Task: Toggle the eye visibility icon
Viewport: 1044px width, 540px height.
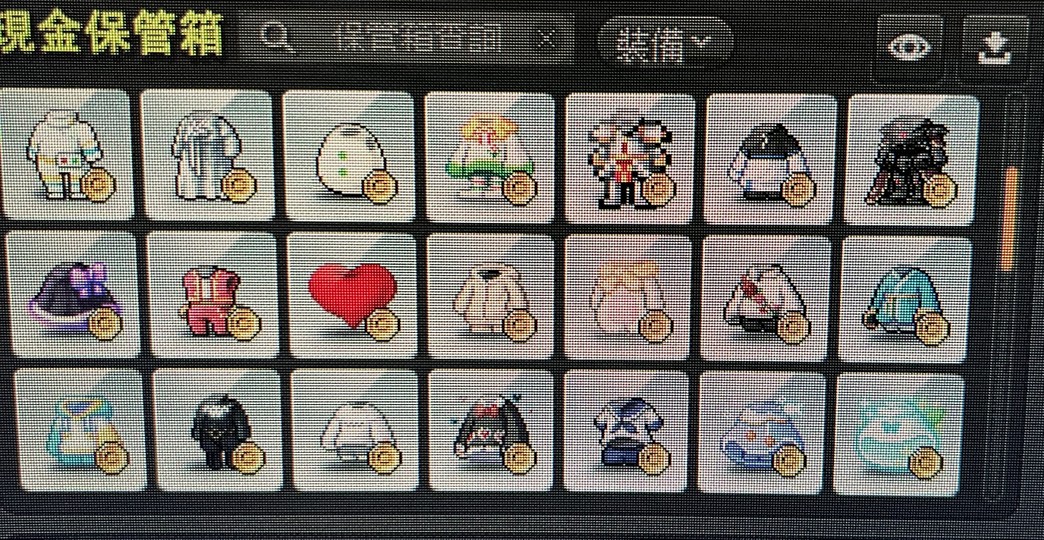Action: tap(908, 47)
